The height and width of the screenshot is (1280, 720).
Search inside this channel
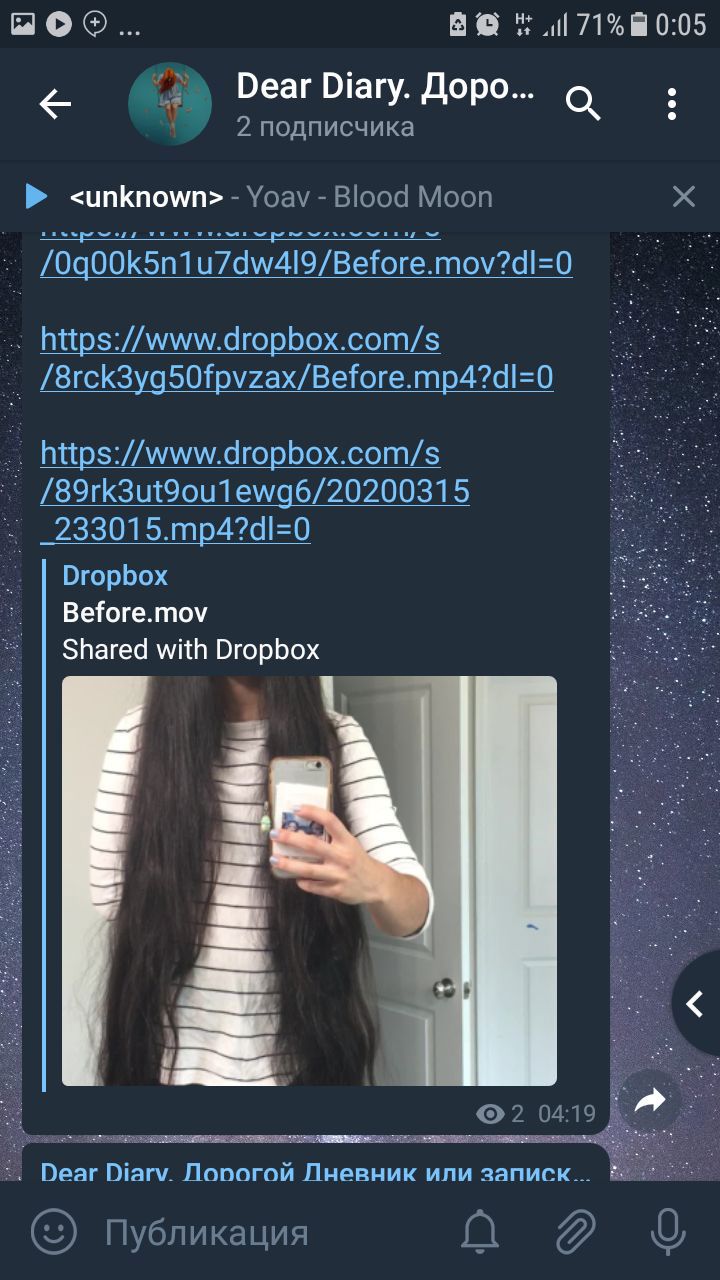583,104
